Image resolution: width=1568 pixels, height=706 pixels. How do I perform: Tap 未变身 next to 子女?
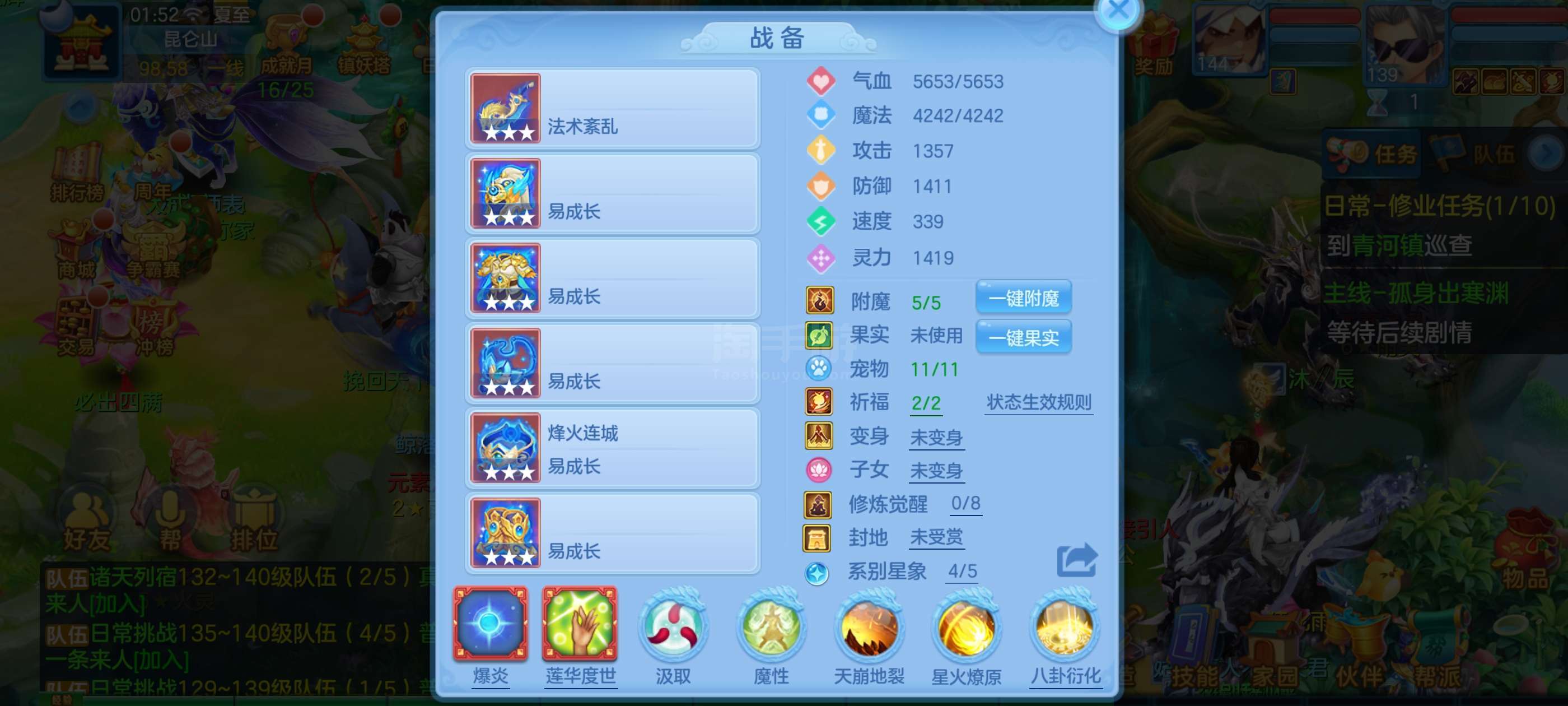click(936, 470)
